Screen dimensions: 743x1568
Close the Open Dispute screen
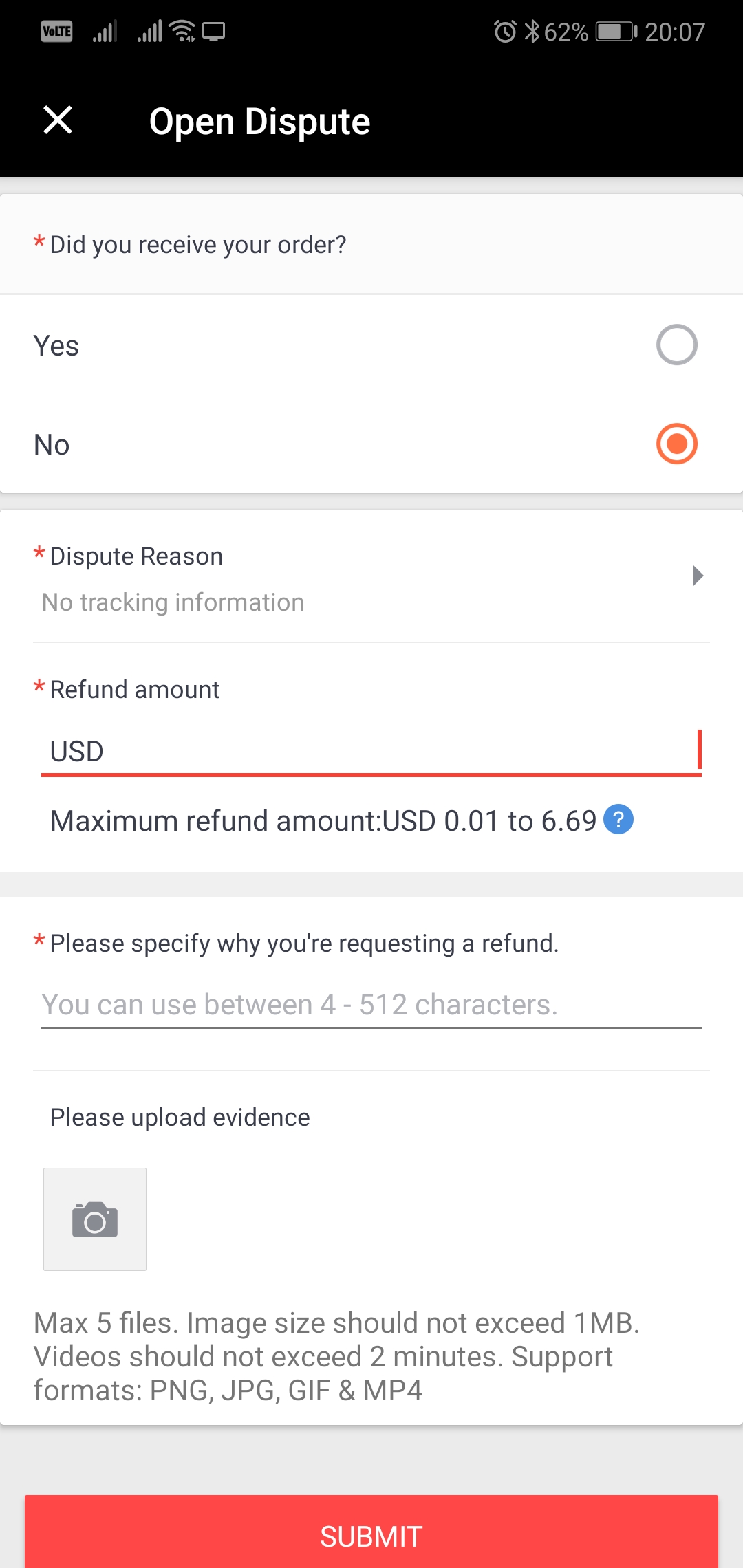58,120
